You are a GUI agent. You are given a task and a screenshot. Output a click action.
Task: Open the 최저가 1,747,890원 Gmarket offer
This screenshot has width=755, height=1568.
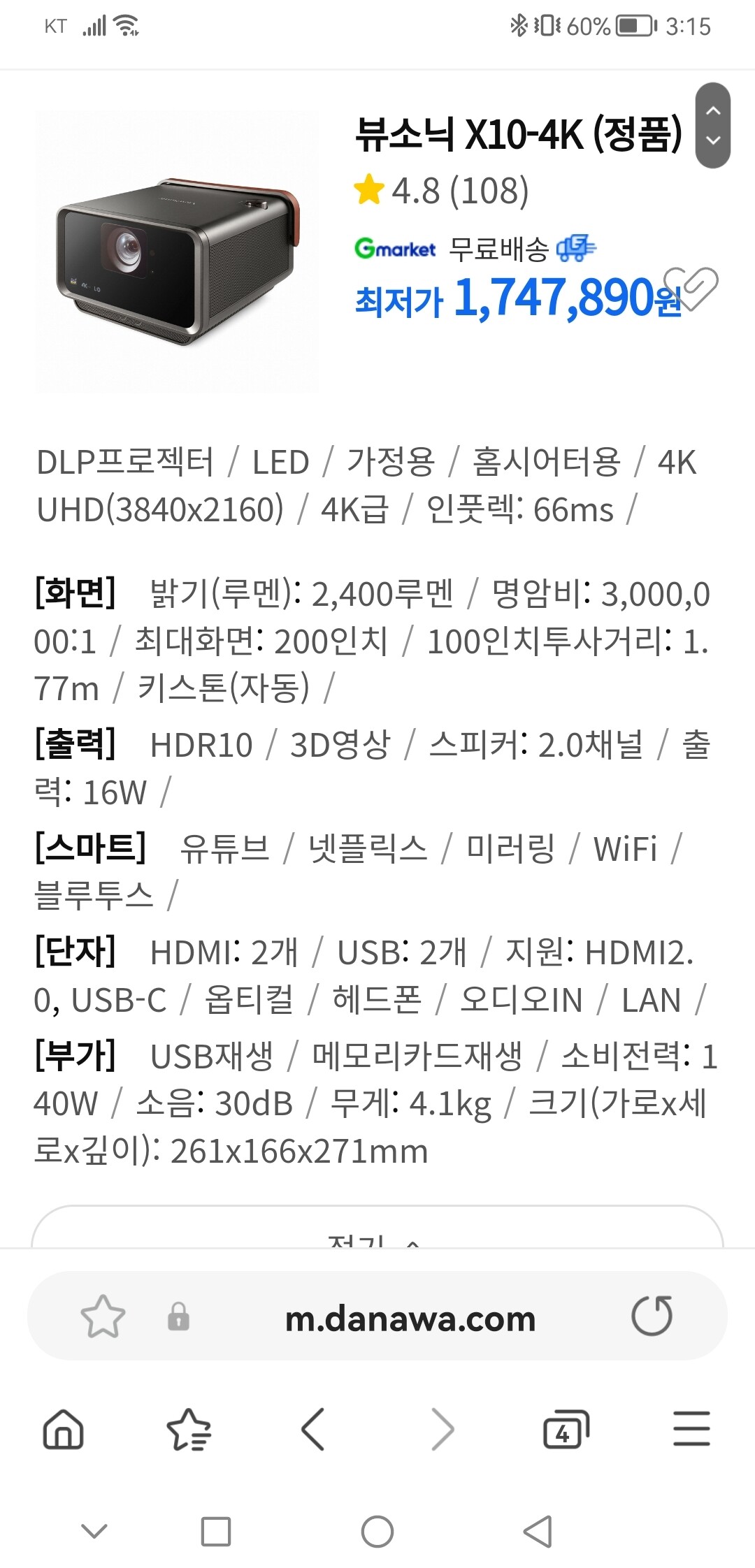point(518,298)
